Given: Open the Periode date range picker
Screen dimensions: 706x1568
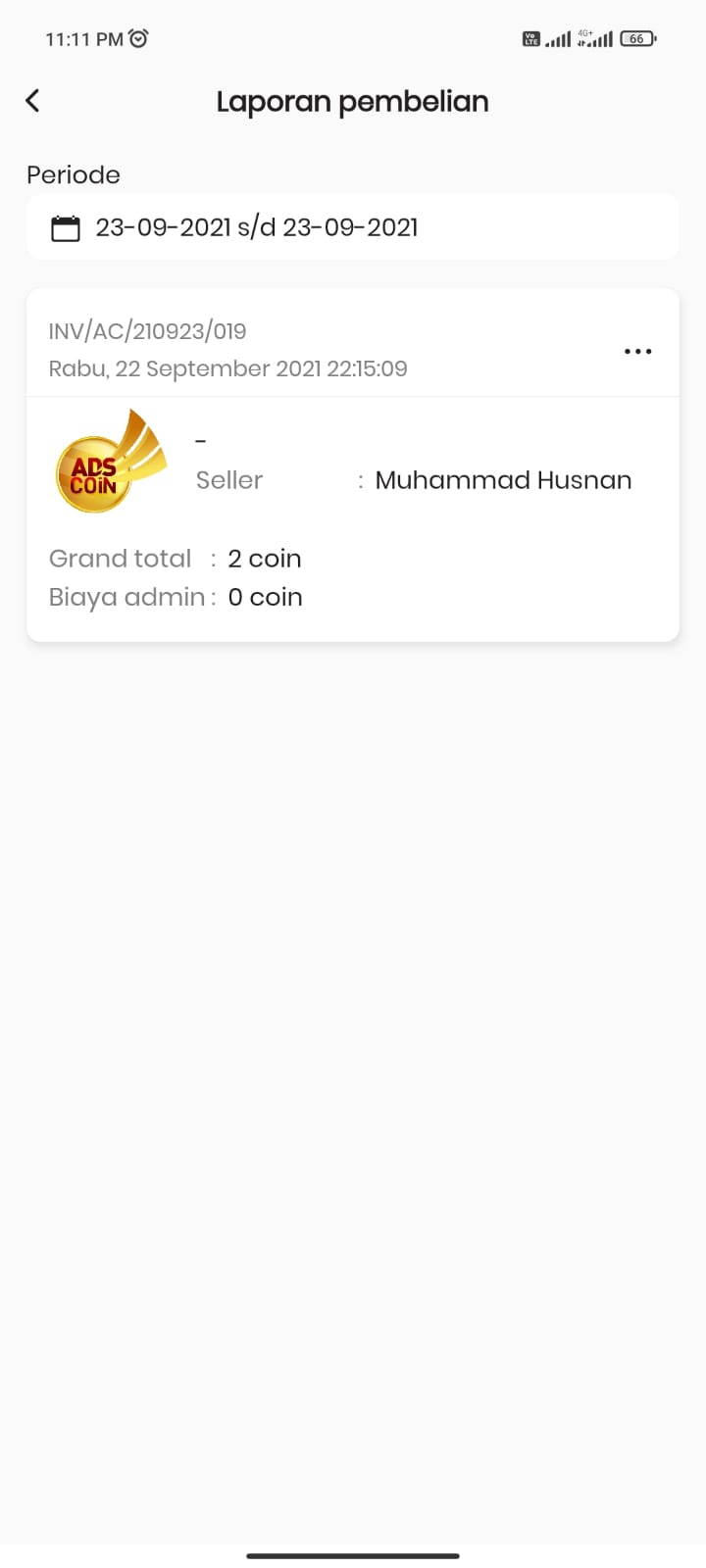Looking at the screenshot, I should pos(352,227).
